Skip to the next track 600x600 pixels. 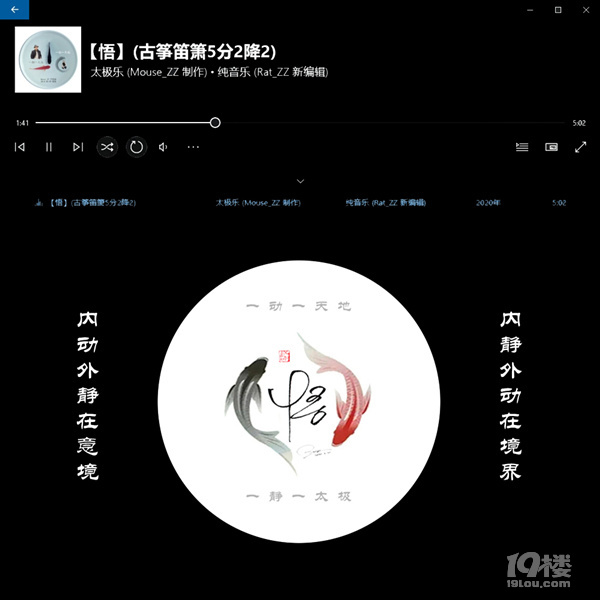[x=78, y=147]
